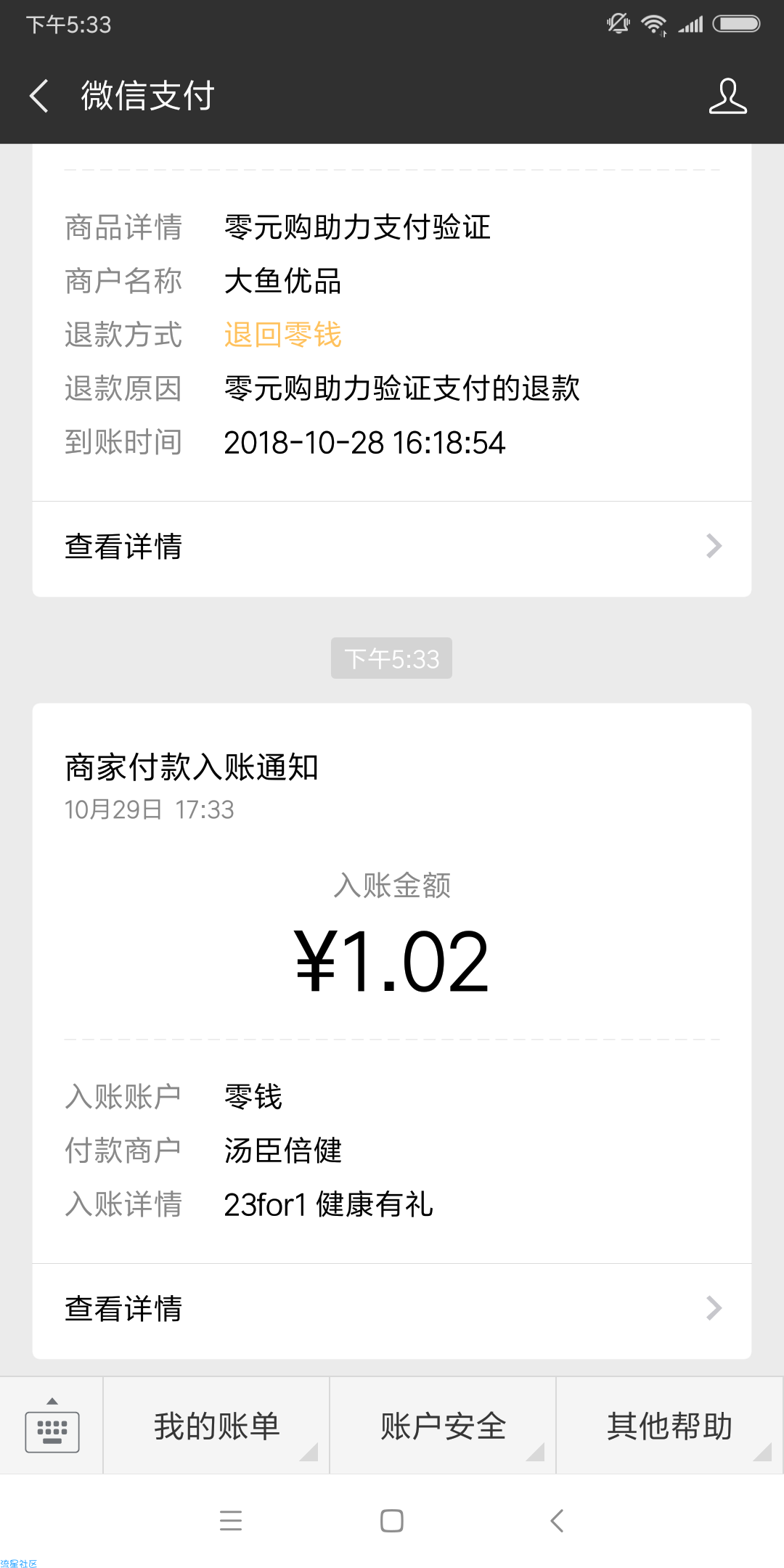Viewport: 784px width, 1568px height.
Task: Open 其他帮助 menu
Action: pos(670,1426)
